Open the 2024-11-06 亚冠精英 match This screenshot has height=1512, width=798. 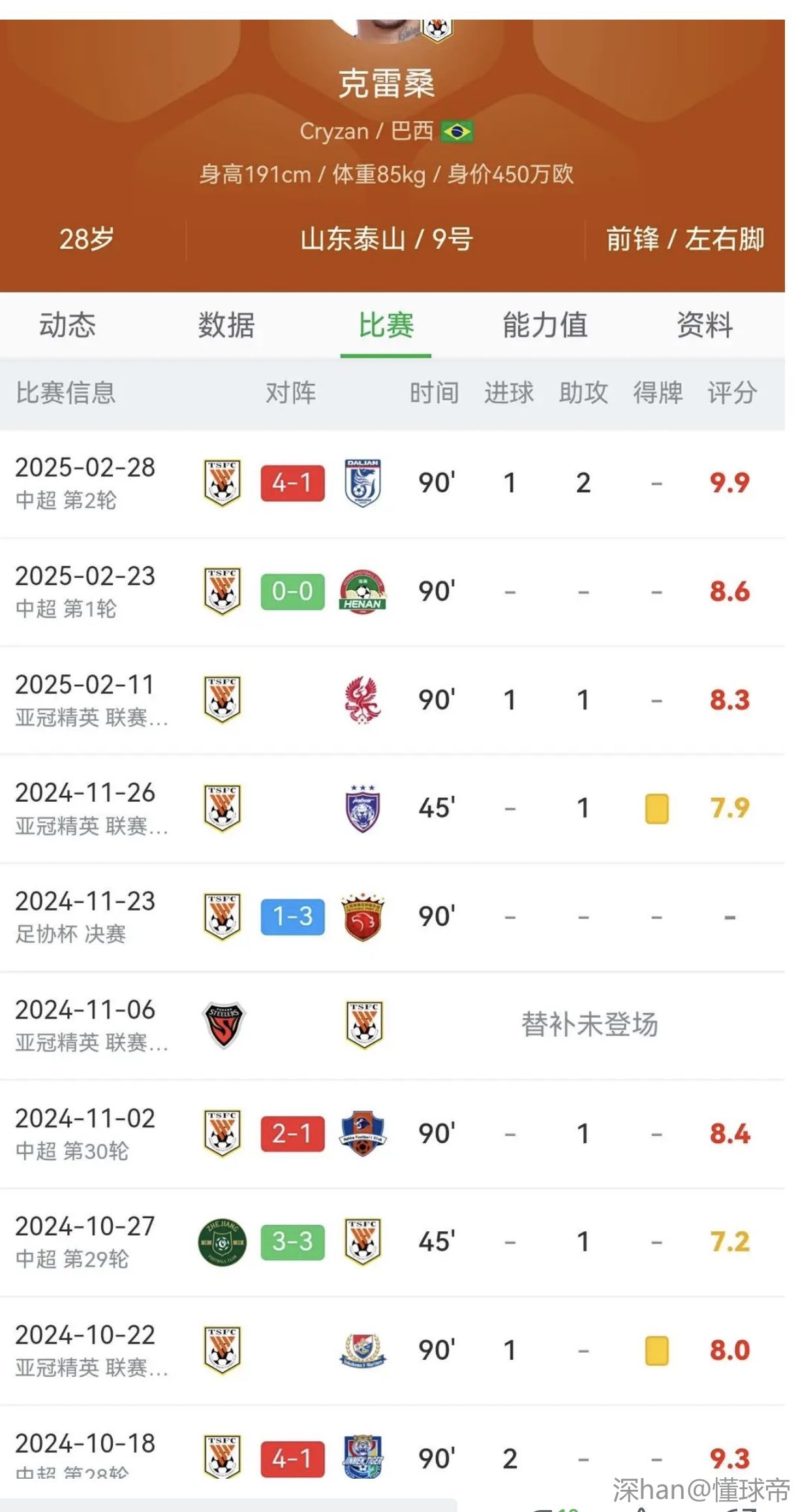(x=391, y=1025)
